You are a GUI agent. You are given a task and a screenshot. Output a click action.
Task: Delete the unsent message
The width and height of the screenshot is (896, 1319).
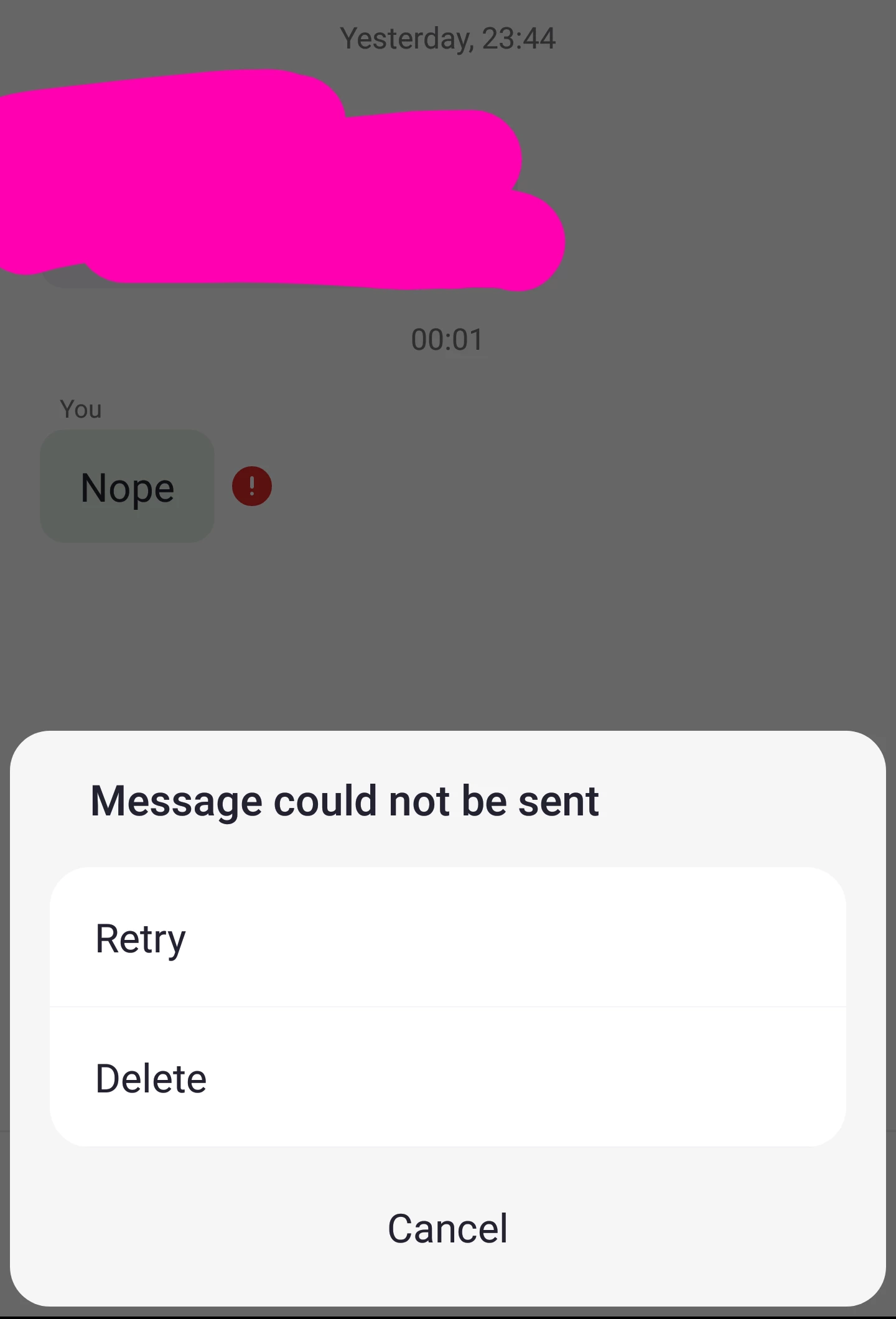[x=447, y=1078]
